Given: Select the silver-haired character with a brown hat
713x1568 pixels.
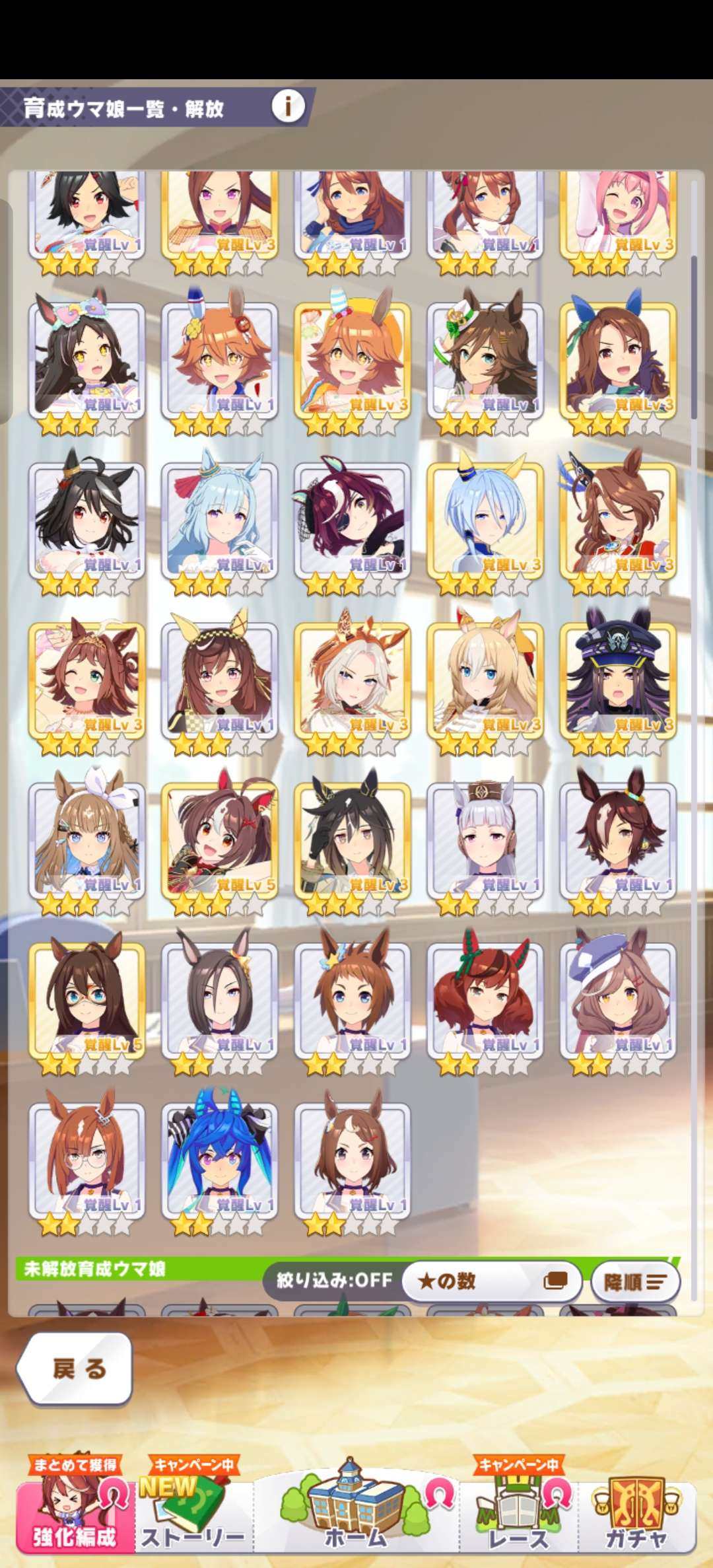Looking at the screenshot, I should tap(485, 839).
